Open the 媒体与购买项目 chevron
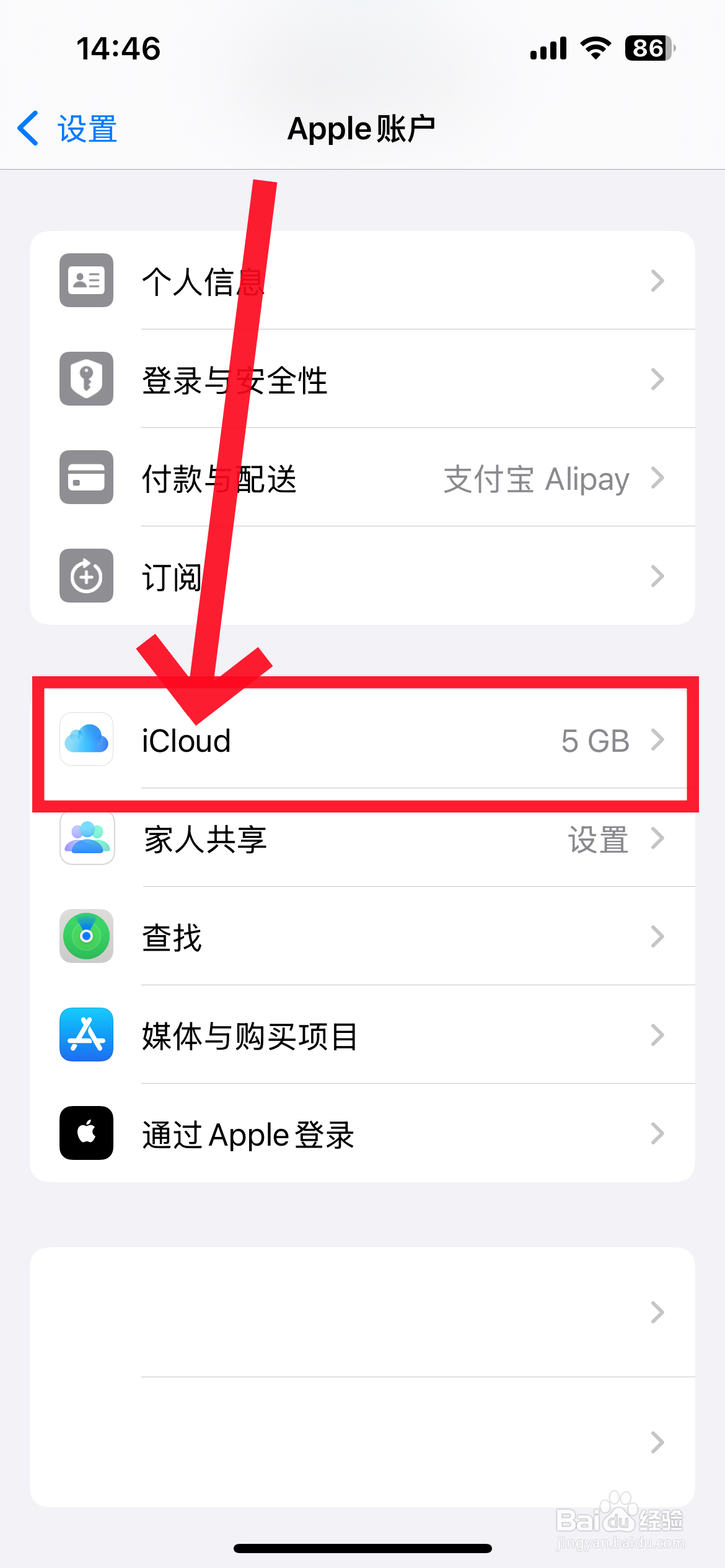Viewport: 725px width, 1568px height. [x=658, y=1035]
